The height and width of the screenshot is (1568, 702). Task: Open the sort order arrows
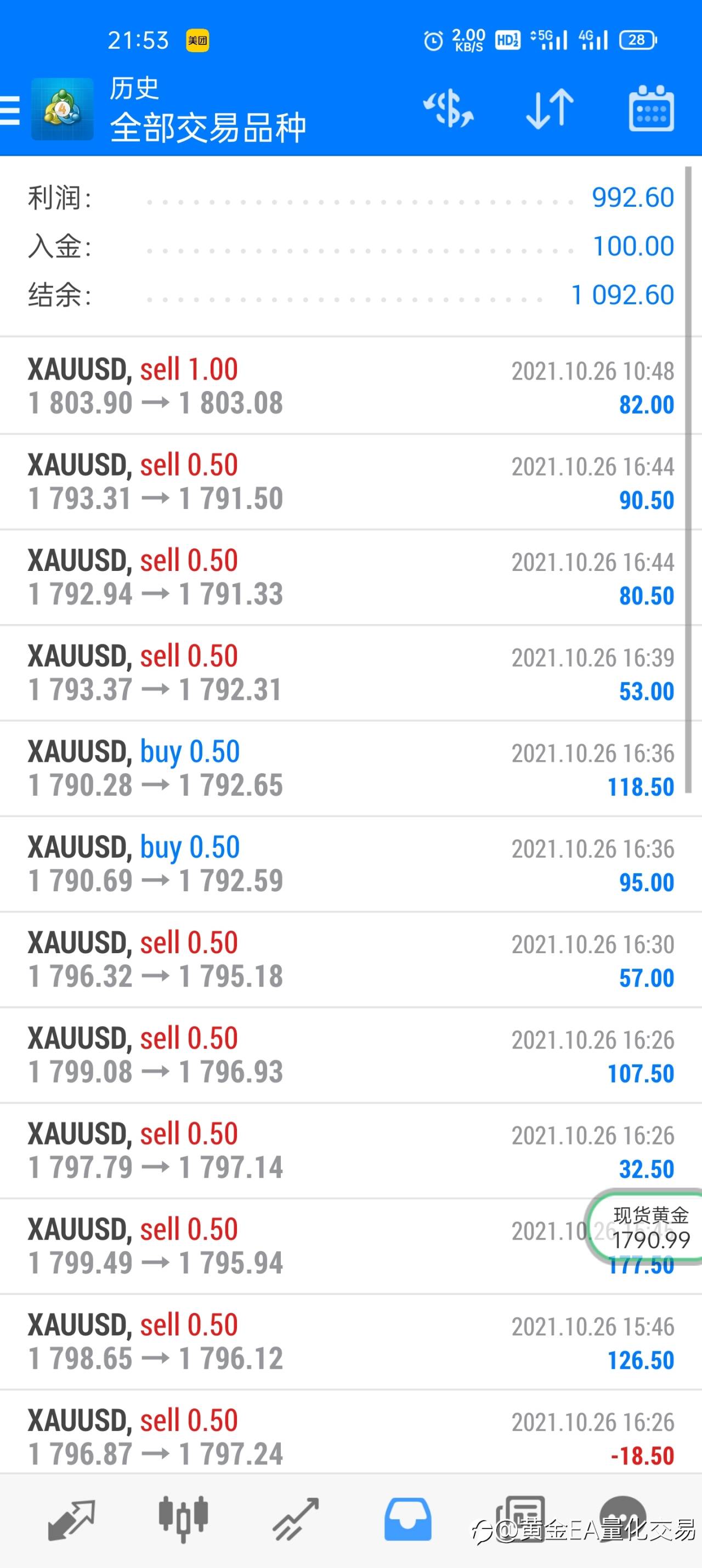point(550,110)
